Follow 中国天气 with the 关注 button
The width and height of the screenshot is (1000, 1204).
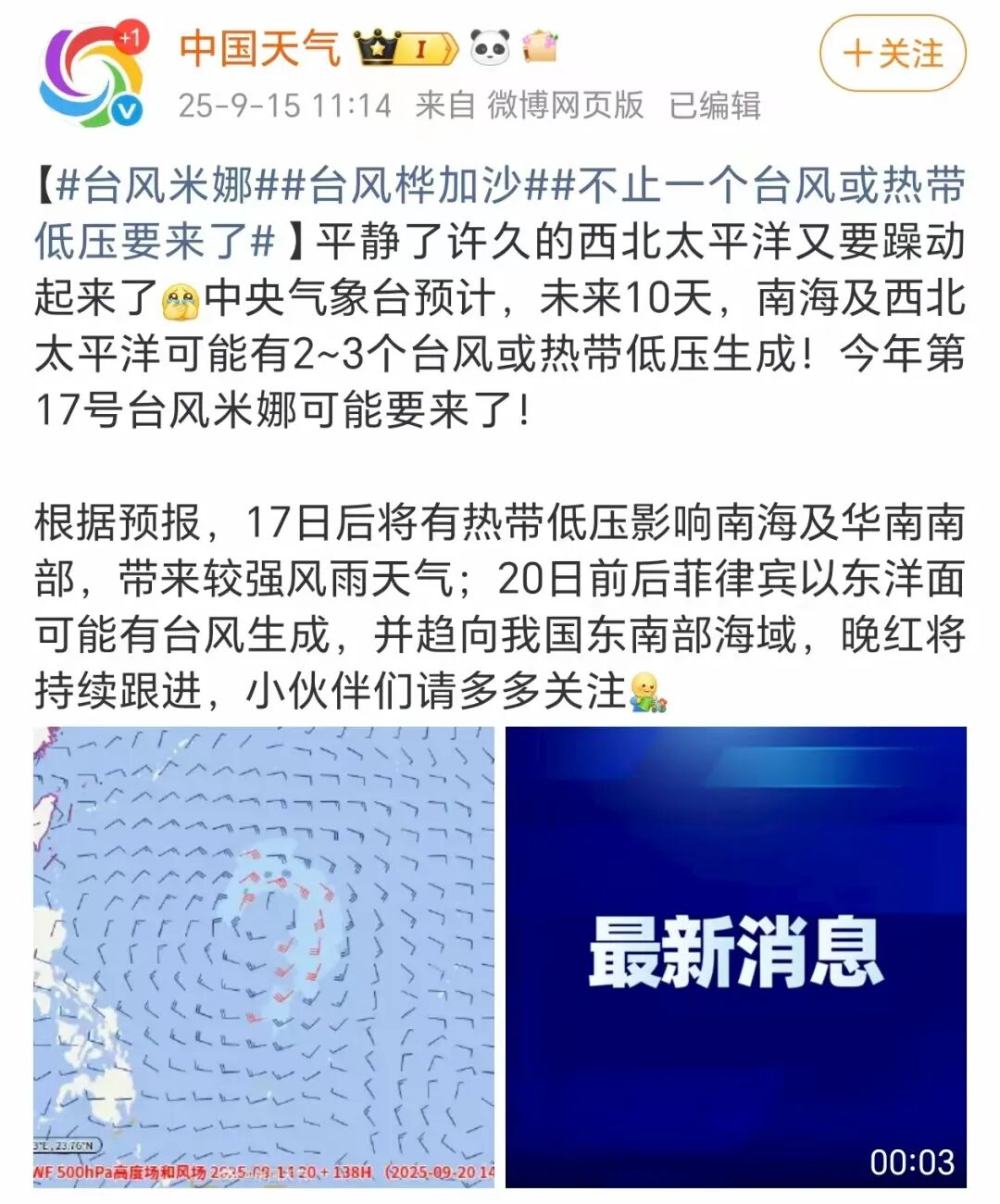pyautogui.click(x=892, y=54)
